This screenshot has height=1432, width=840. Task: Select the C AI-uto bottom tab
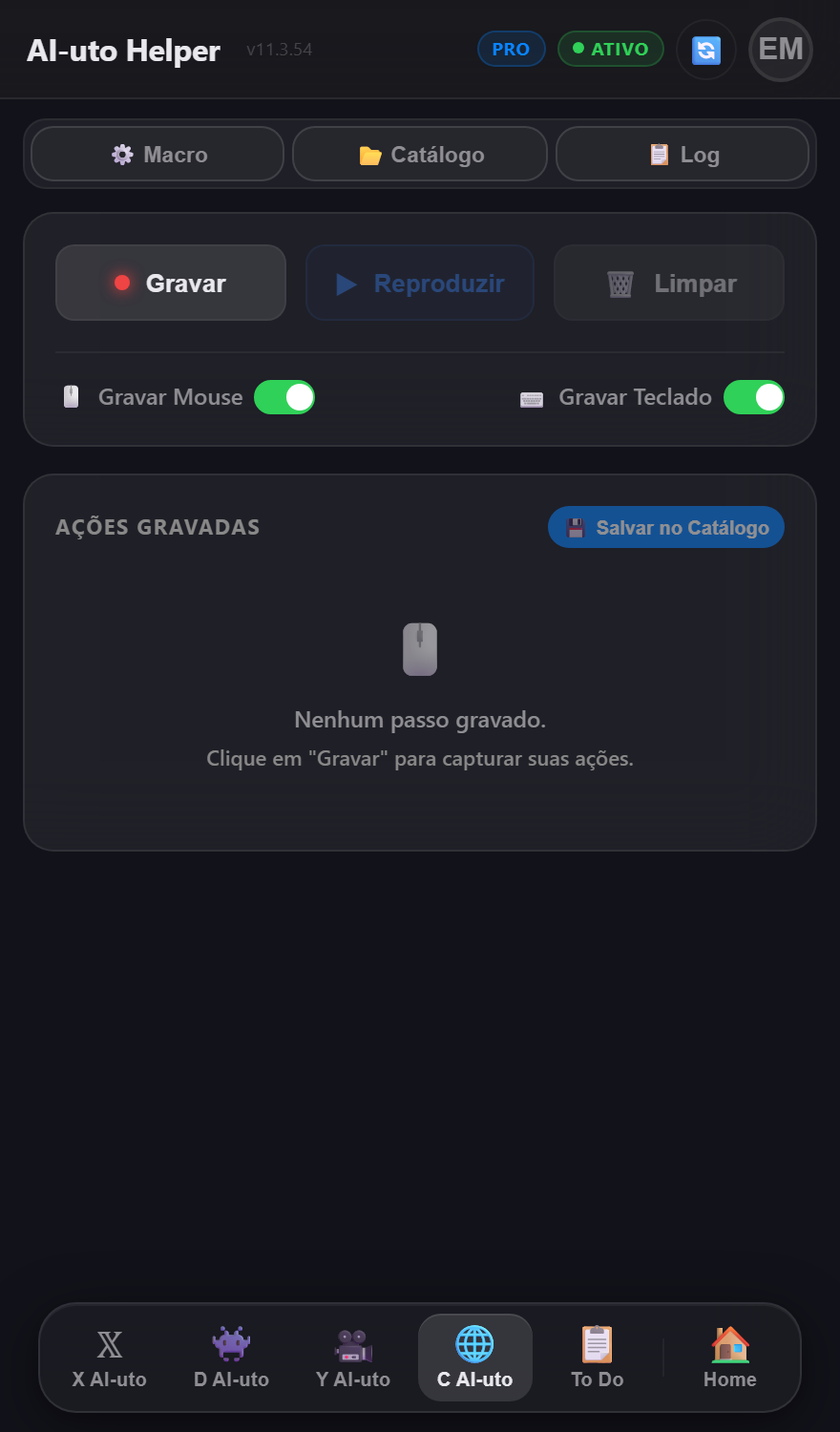coord(475,1358)
